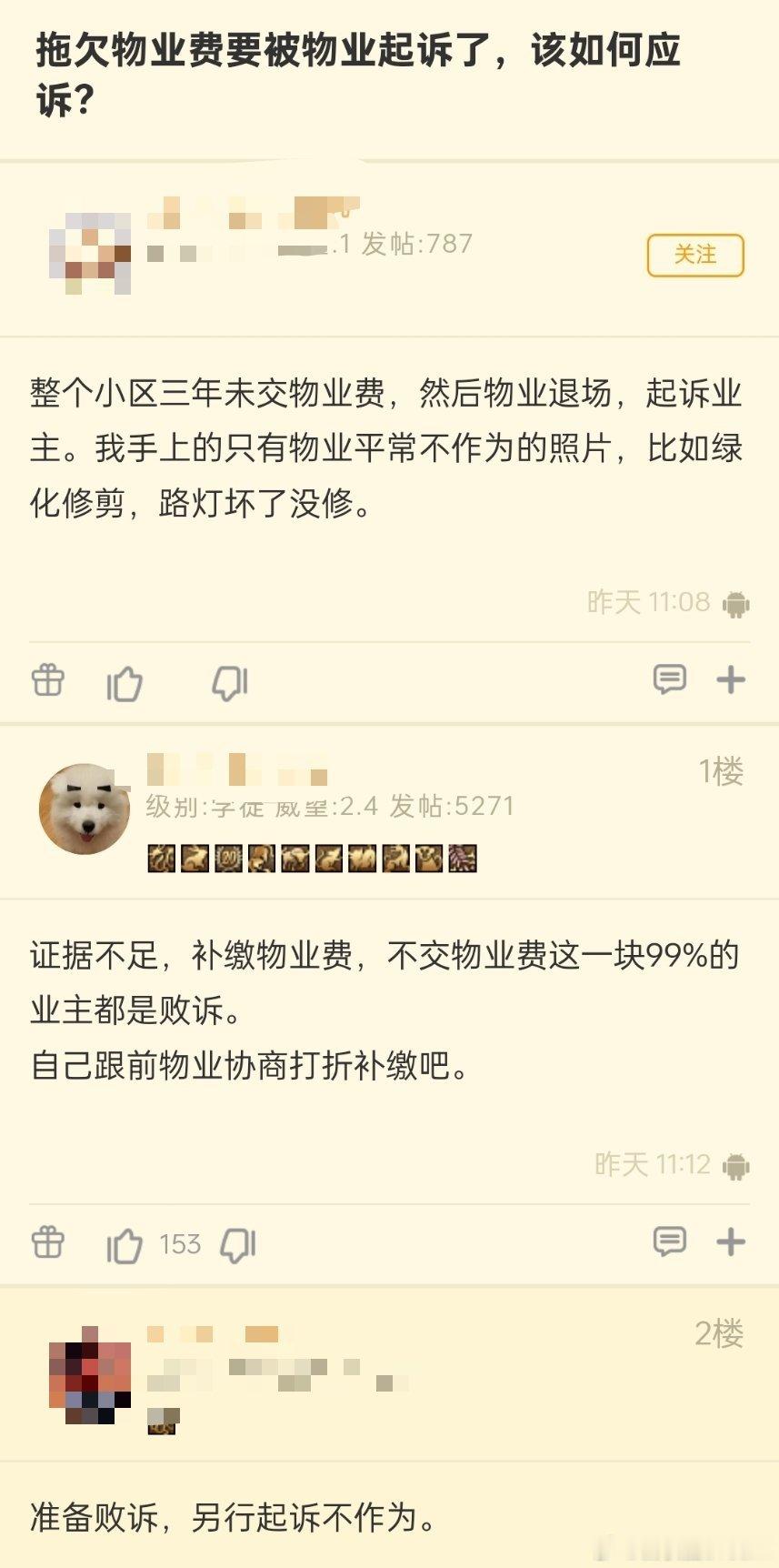Click the 关注 follow button
The width and height of the screenshot is (779, 1568).
coord(694,256)
